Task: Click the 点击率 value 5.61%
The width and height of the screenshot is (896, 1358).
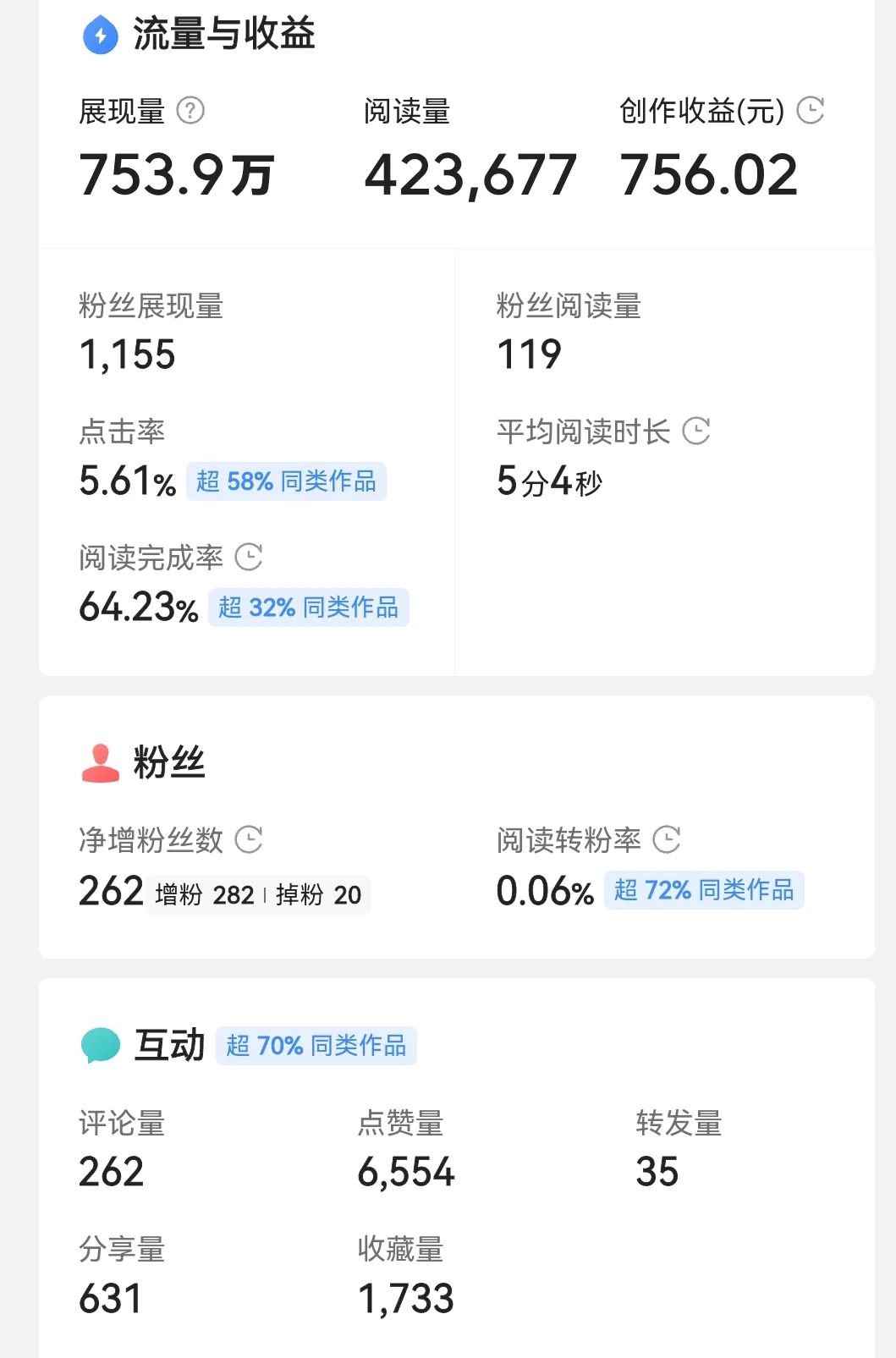Action: click(x=125, y=481)
